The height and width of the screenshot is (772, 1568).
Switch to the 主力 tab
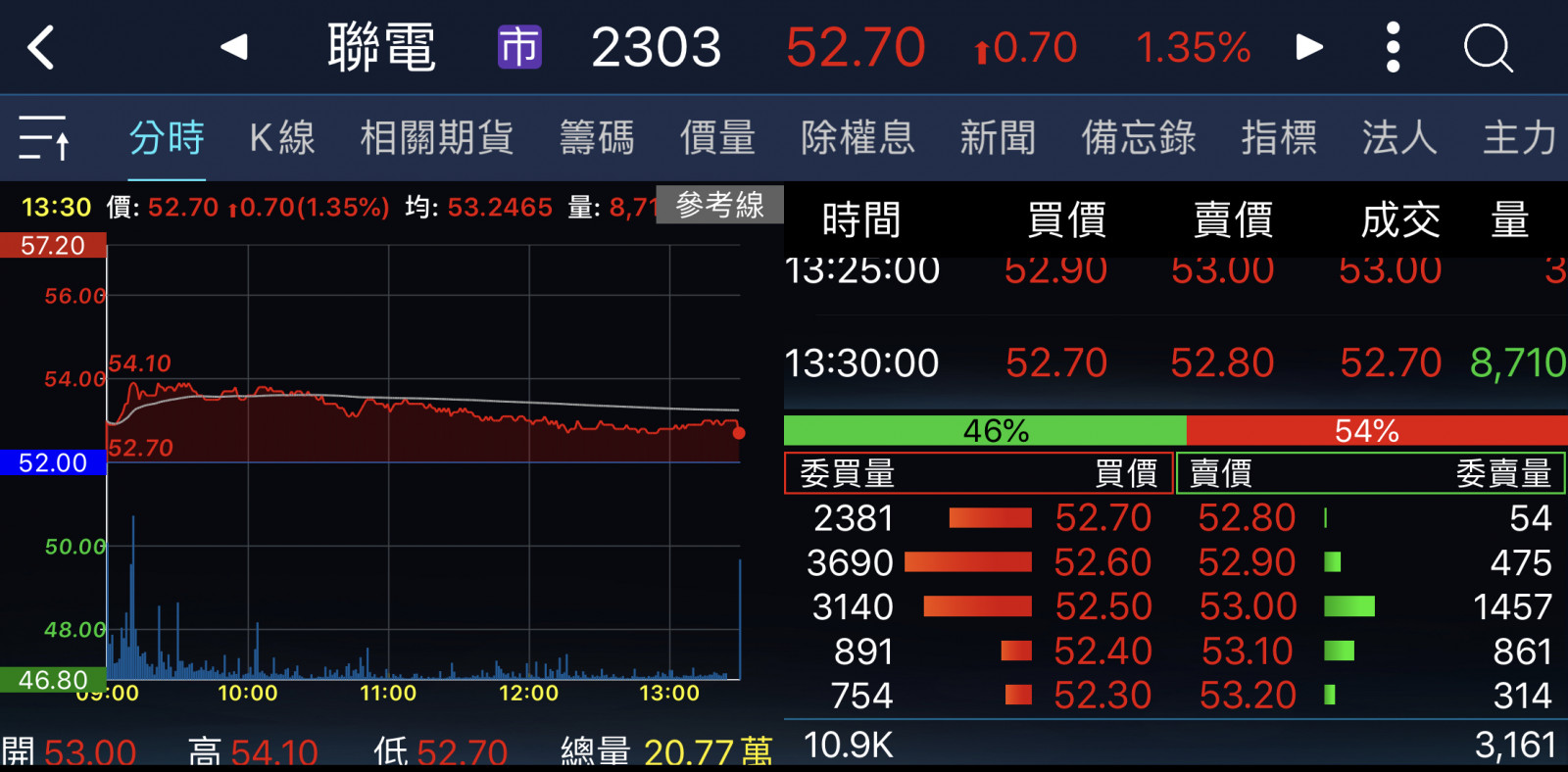pyautogui.click(x=1519, y=137)
